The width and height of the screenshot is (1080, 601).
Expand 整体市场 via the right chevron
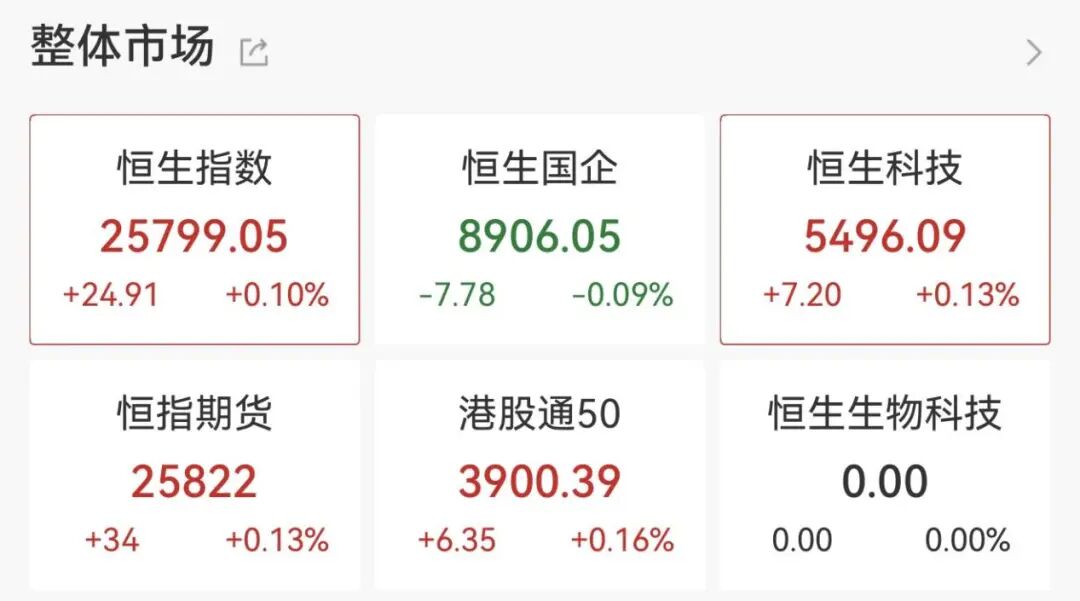pos(1034,52)
